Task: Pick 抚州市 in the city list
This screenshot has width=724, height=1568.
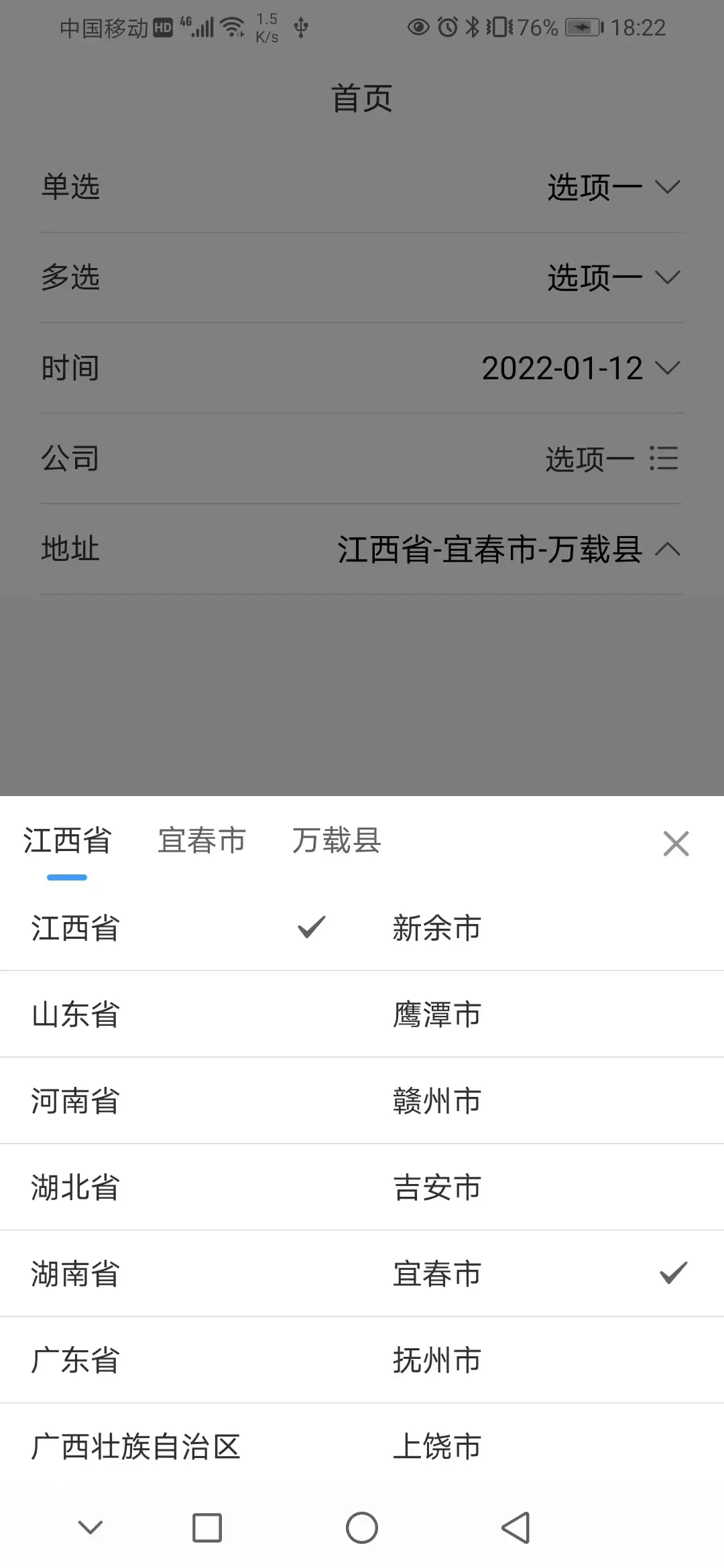Action: tap(543, 1360)
